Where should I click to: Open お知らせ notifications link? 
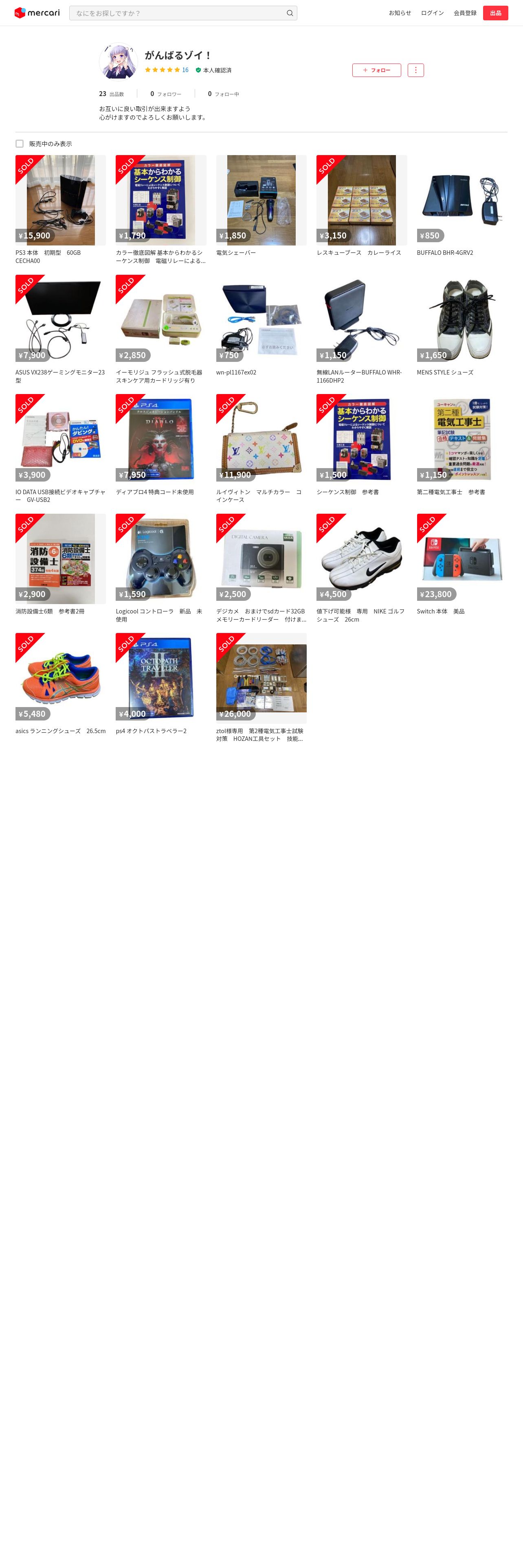(x=400, y=13)
